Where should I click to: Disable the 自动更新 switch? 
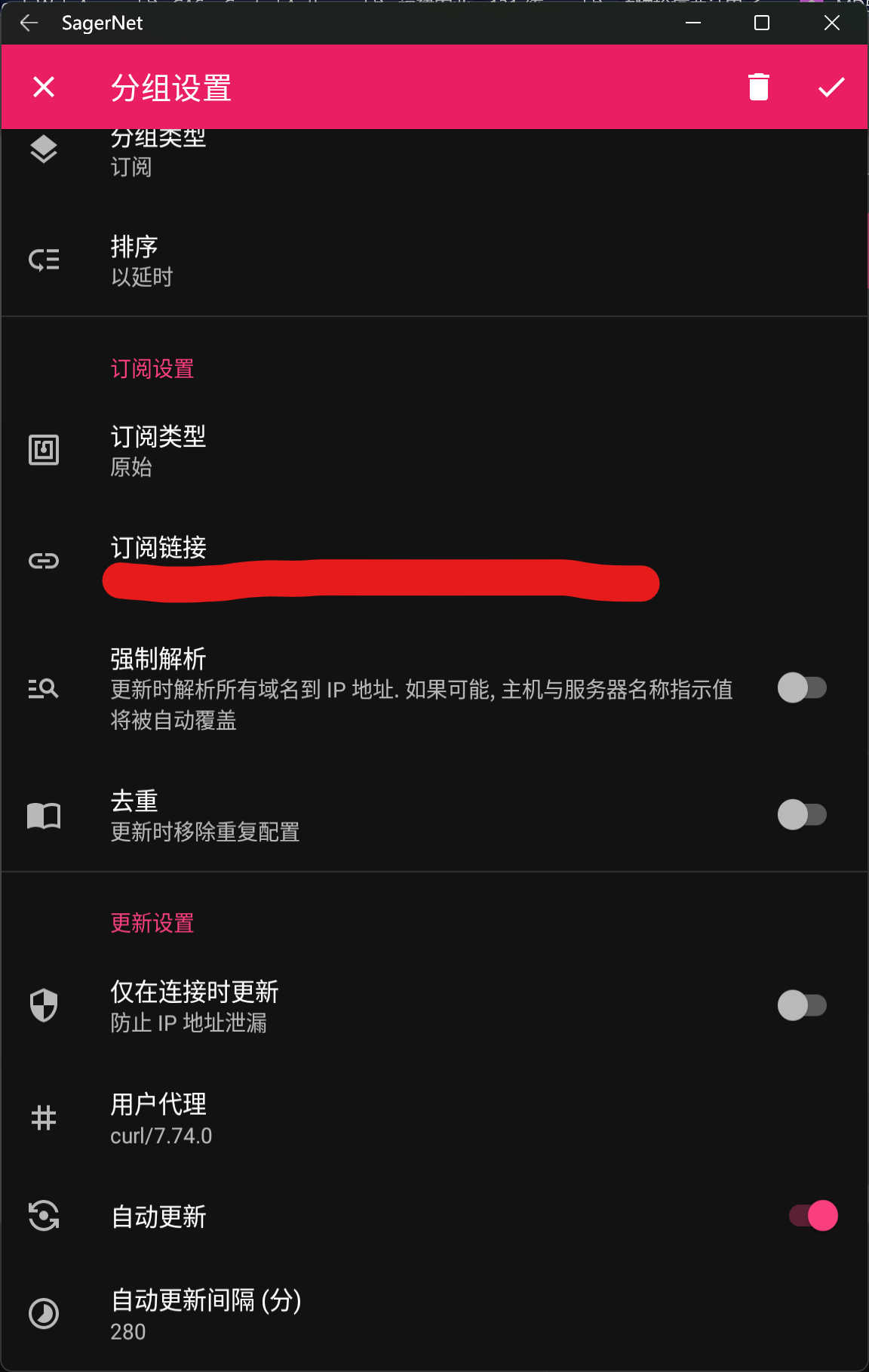coord(812,1216)
